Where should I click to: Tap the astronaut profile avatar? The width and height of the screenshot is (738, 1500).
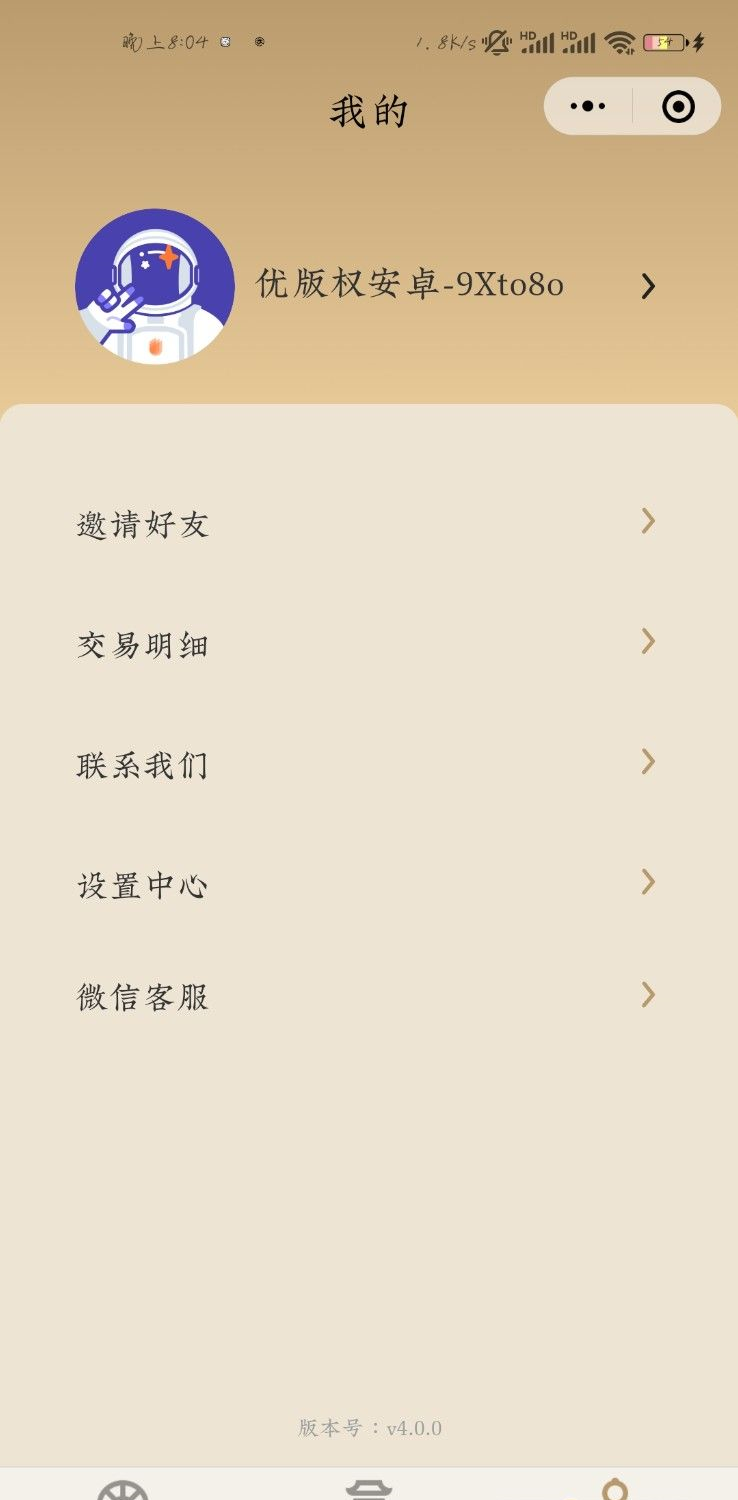point(155,286)
